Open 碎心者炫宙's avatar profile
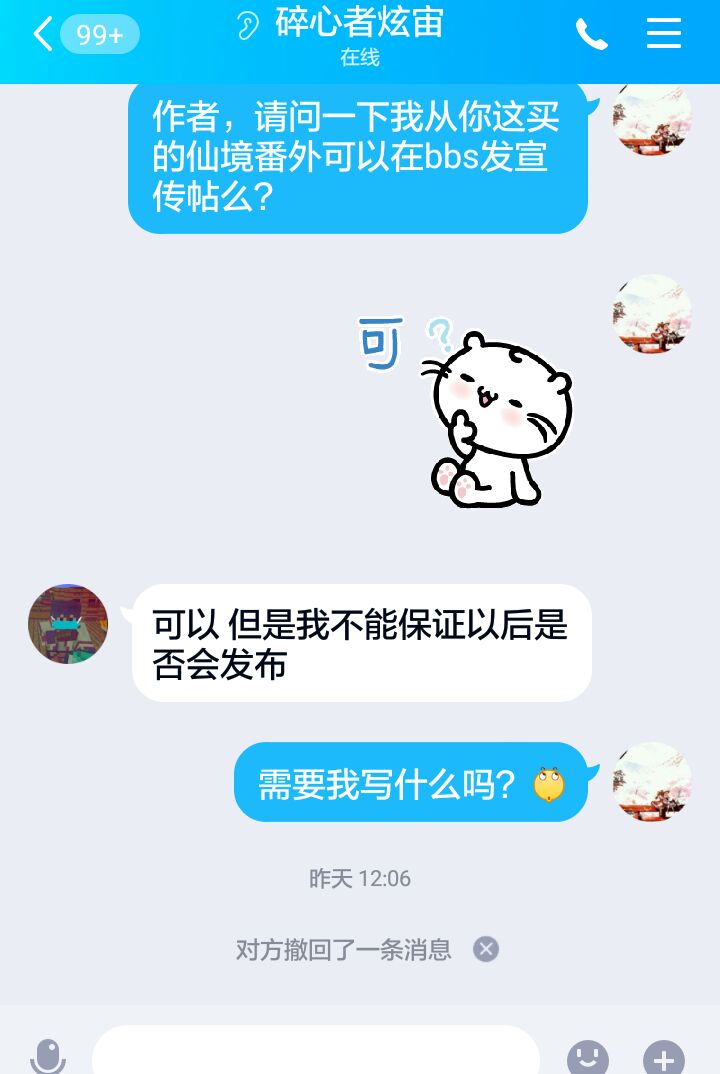Screen dimensions: 720x1074 pyautogui.click(x=68, y=624)
